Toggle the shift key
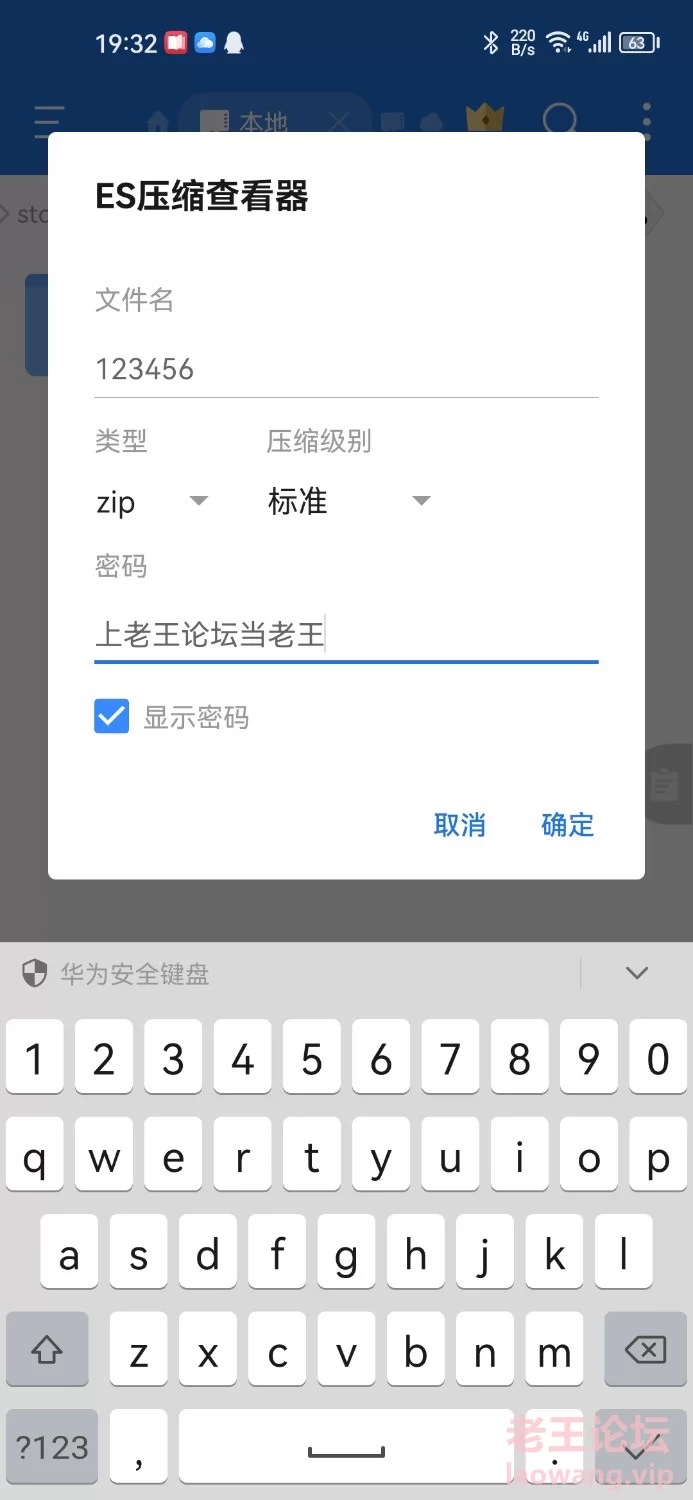Viewport: 693px width, 1500px height. click(x=47, y=1351)
